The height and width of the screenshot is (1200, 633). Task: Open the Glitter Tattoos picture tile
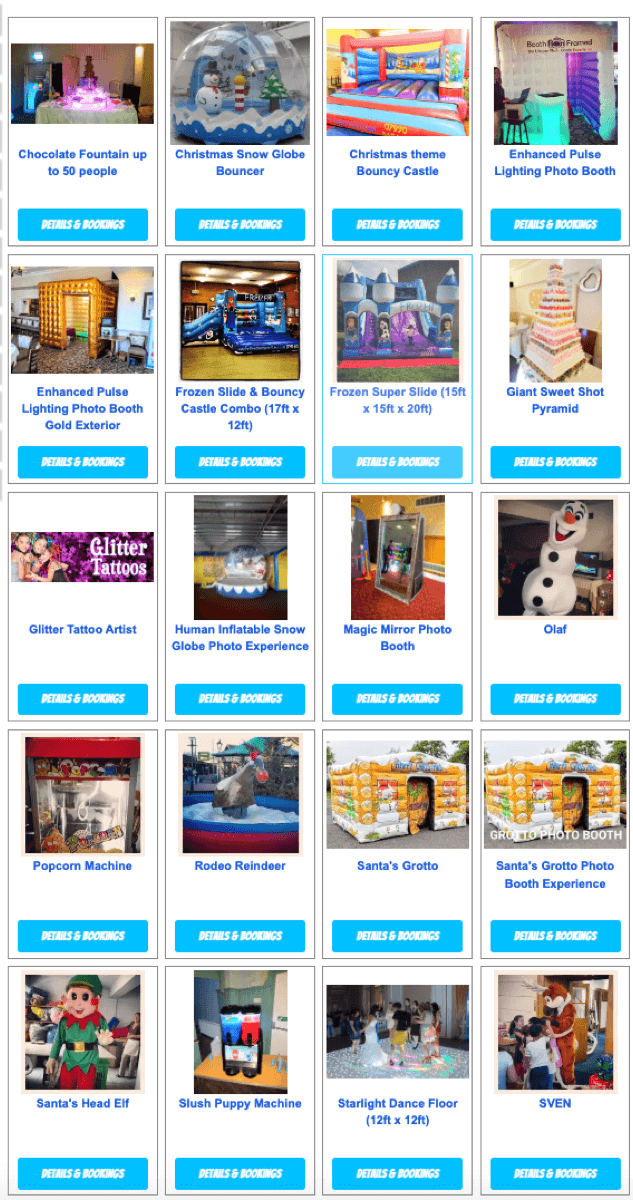pyautogui.click(x=83, y=557)
